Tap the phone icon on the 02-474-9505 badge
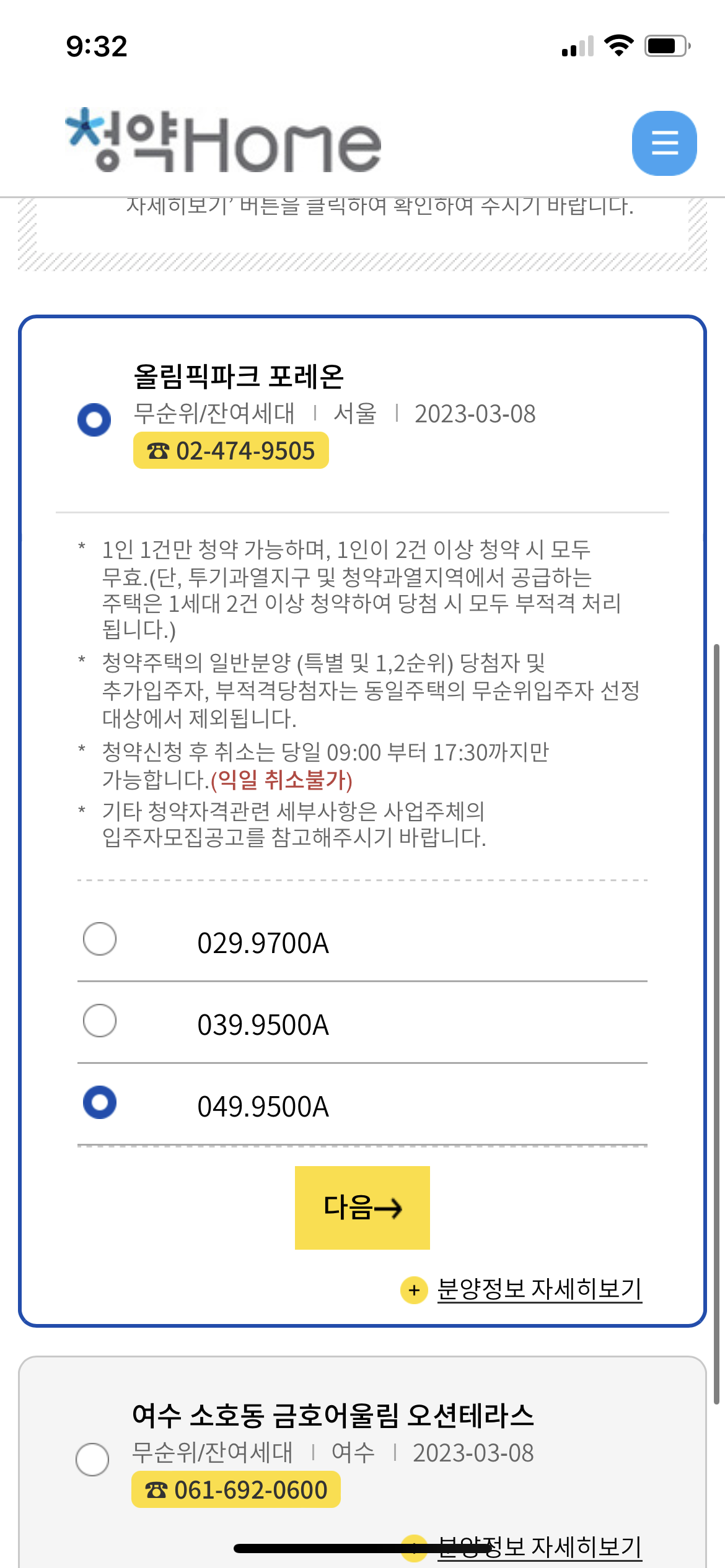Image resolution: width=725 pixels, height=1568 pixels. (x=160, y=451)
